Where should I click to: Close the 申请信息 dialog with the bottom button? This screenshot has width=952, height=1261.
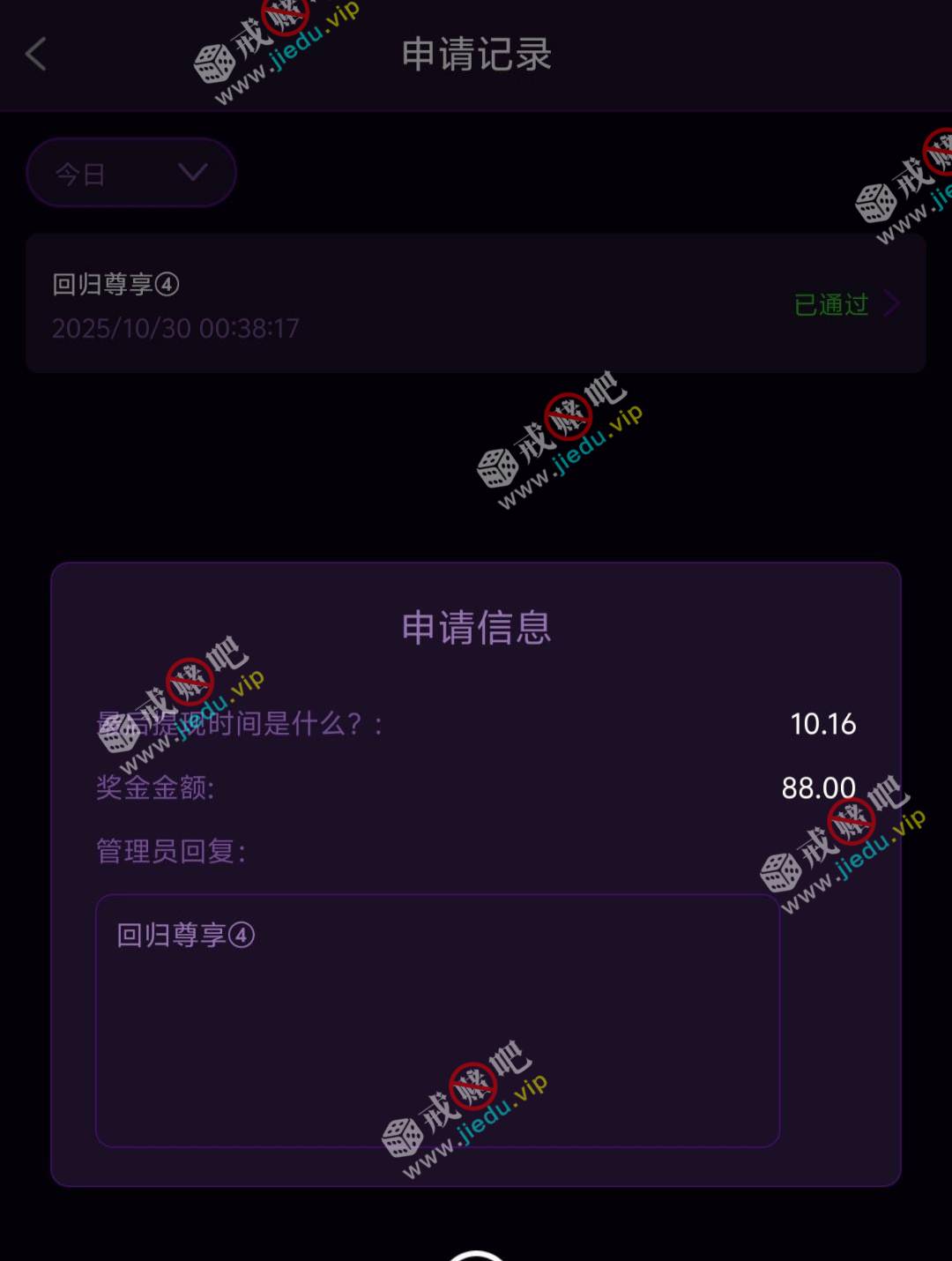pos(476,1255)
